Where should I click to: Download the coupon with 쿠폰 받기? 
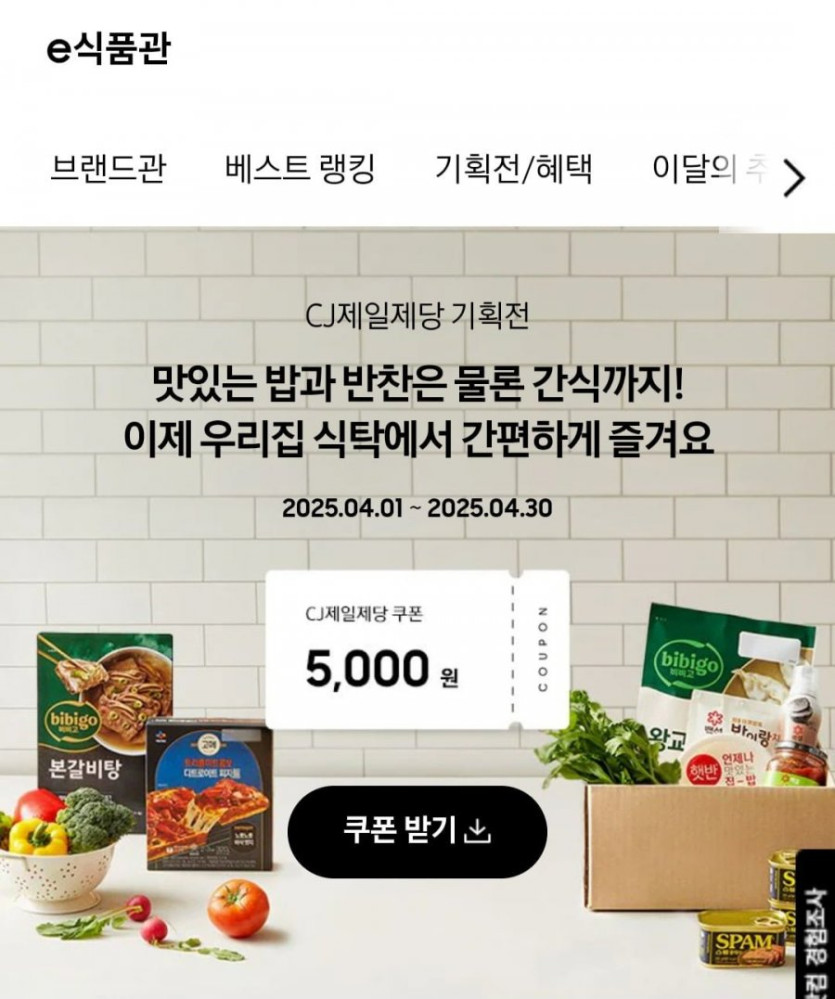pos(417,831)
